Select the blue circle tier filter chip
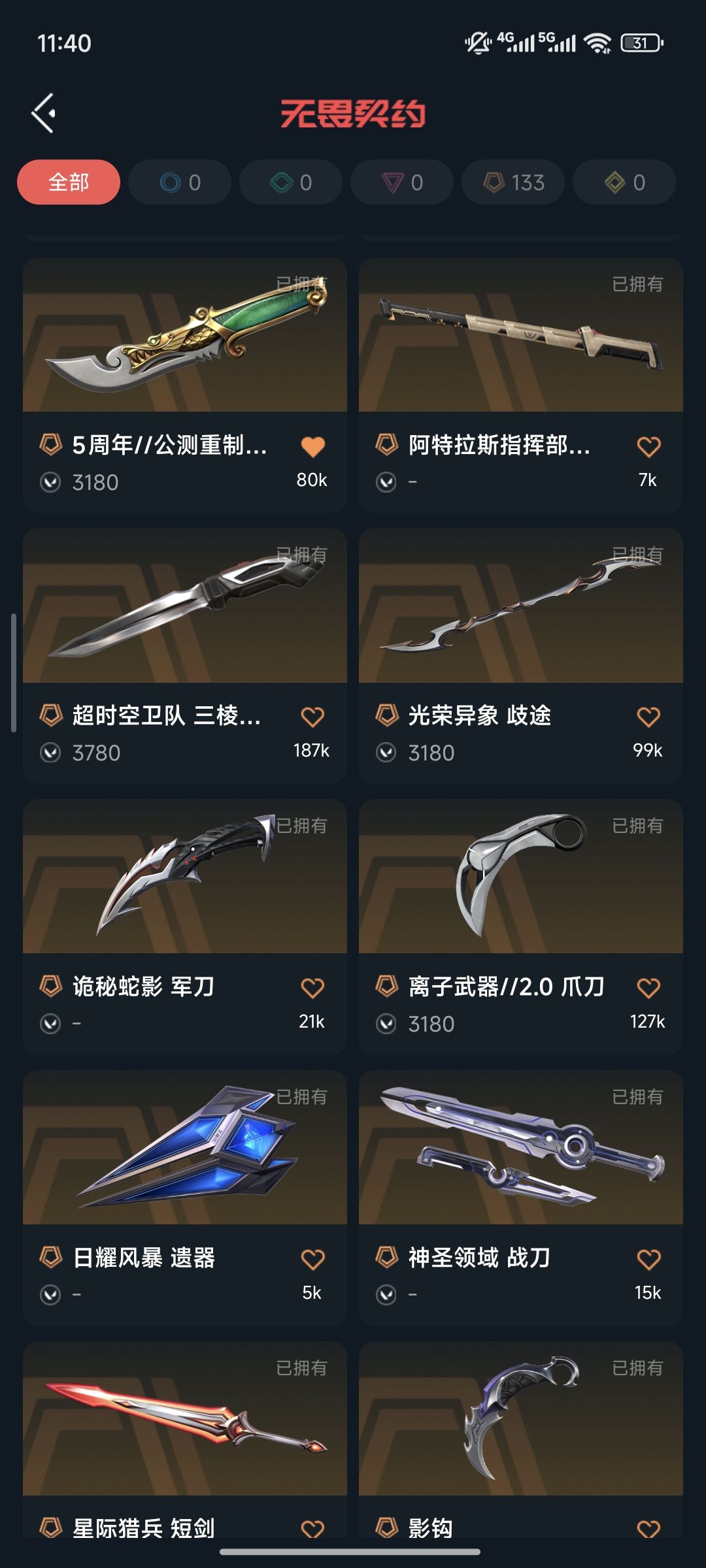The image size is (706, 1568). tap(180, 182)
